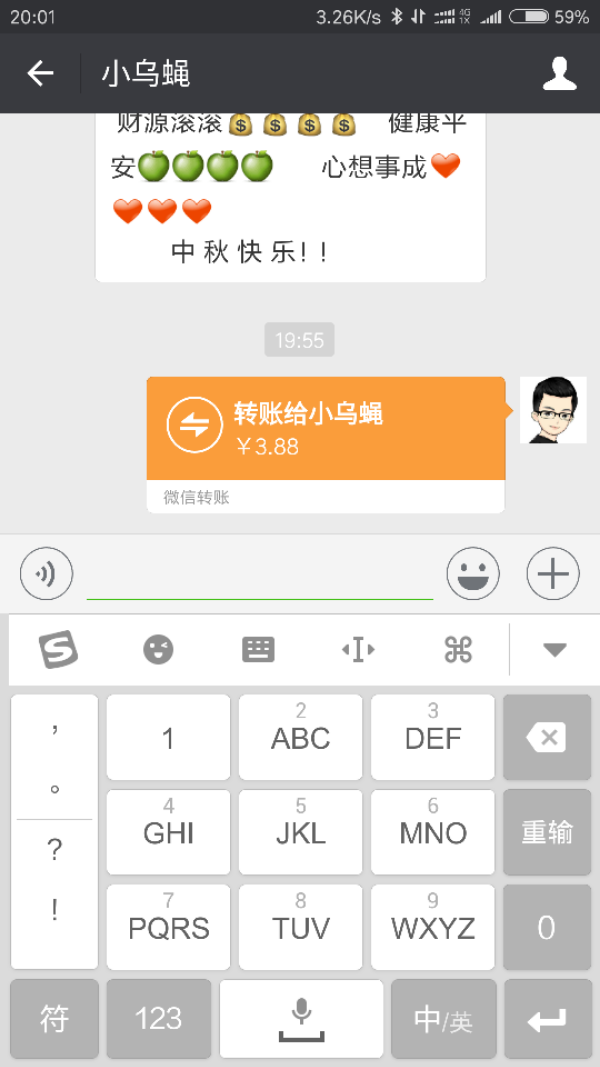Tap the backspace key
This screenshot has width=600, height=1067.
click(x=547, y=737)
